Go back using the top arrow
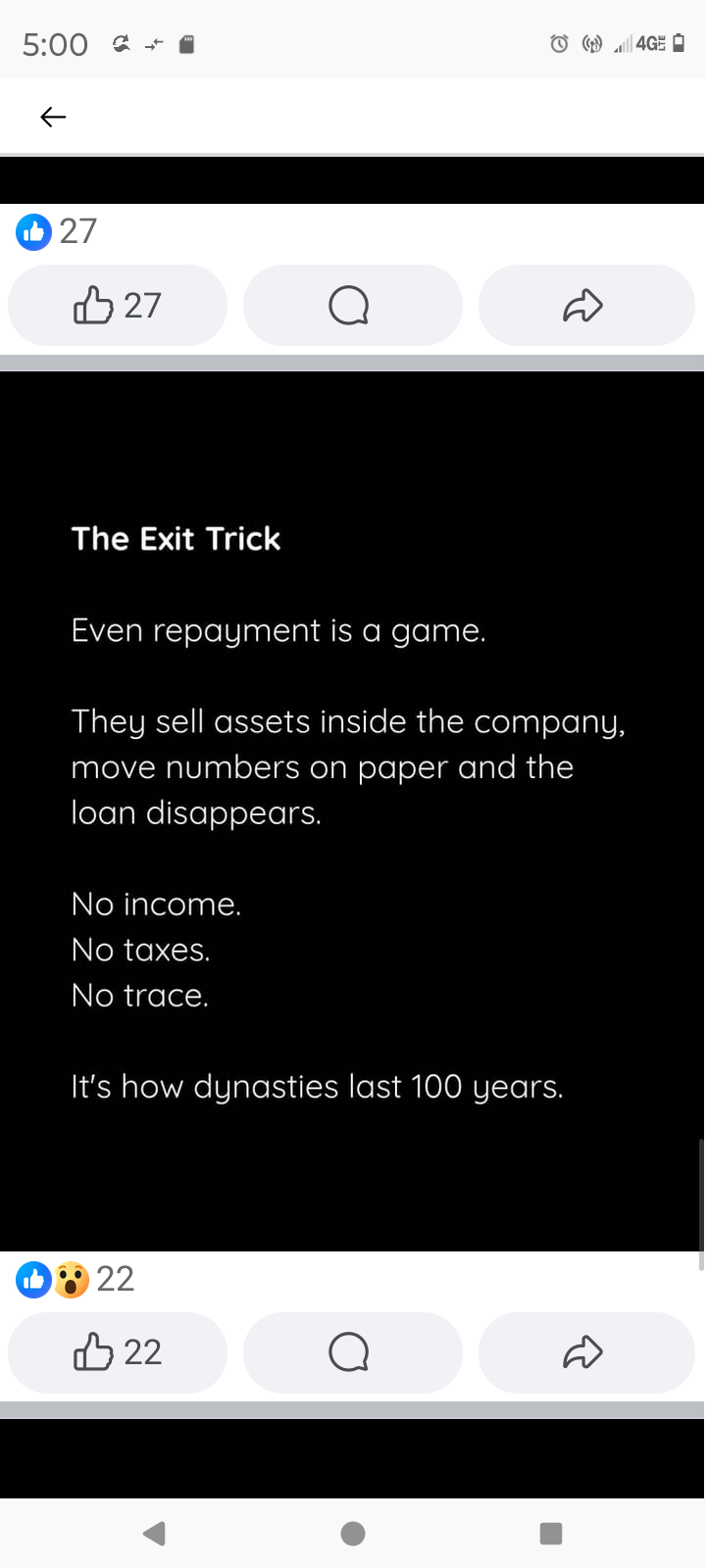706x1568 pixels. coord(53,117)
